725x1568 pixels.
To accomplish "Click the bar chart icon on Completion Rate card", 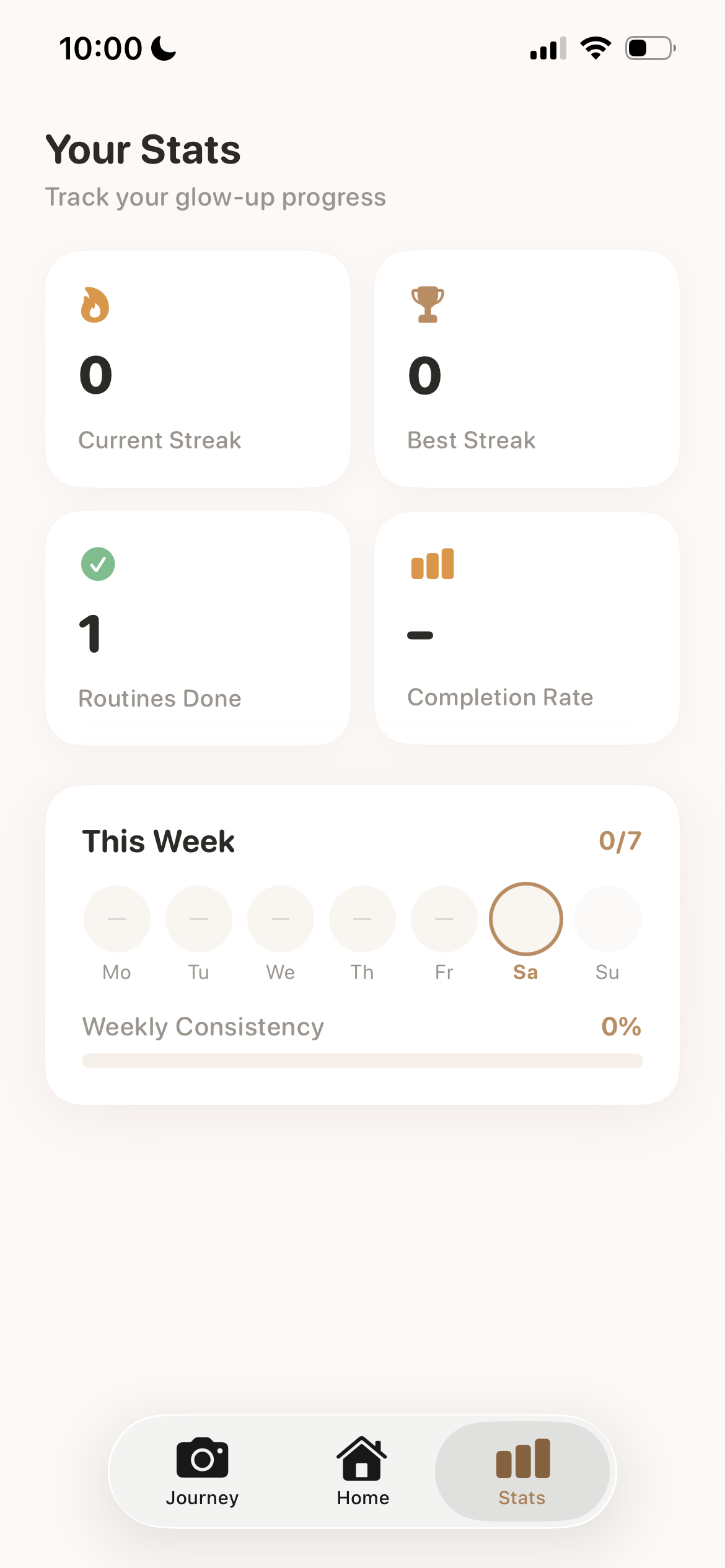I will pos(432,564).
